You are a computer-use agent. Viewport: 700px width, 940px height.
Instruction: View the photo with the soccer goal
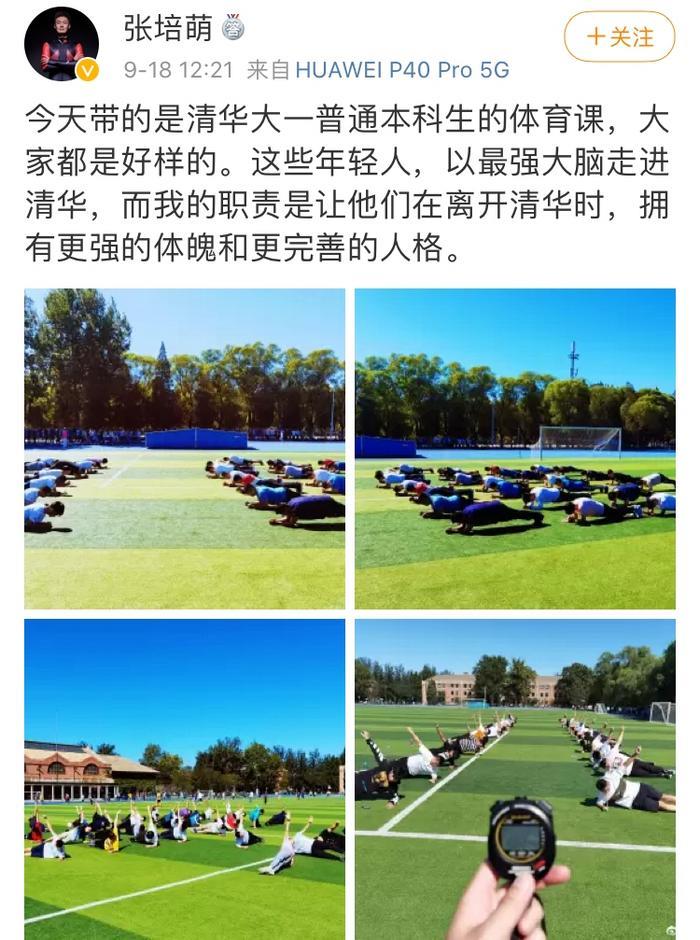[515, 449]
